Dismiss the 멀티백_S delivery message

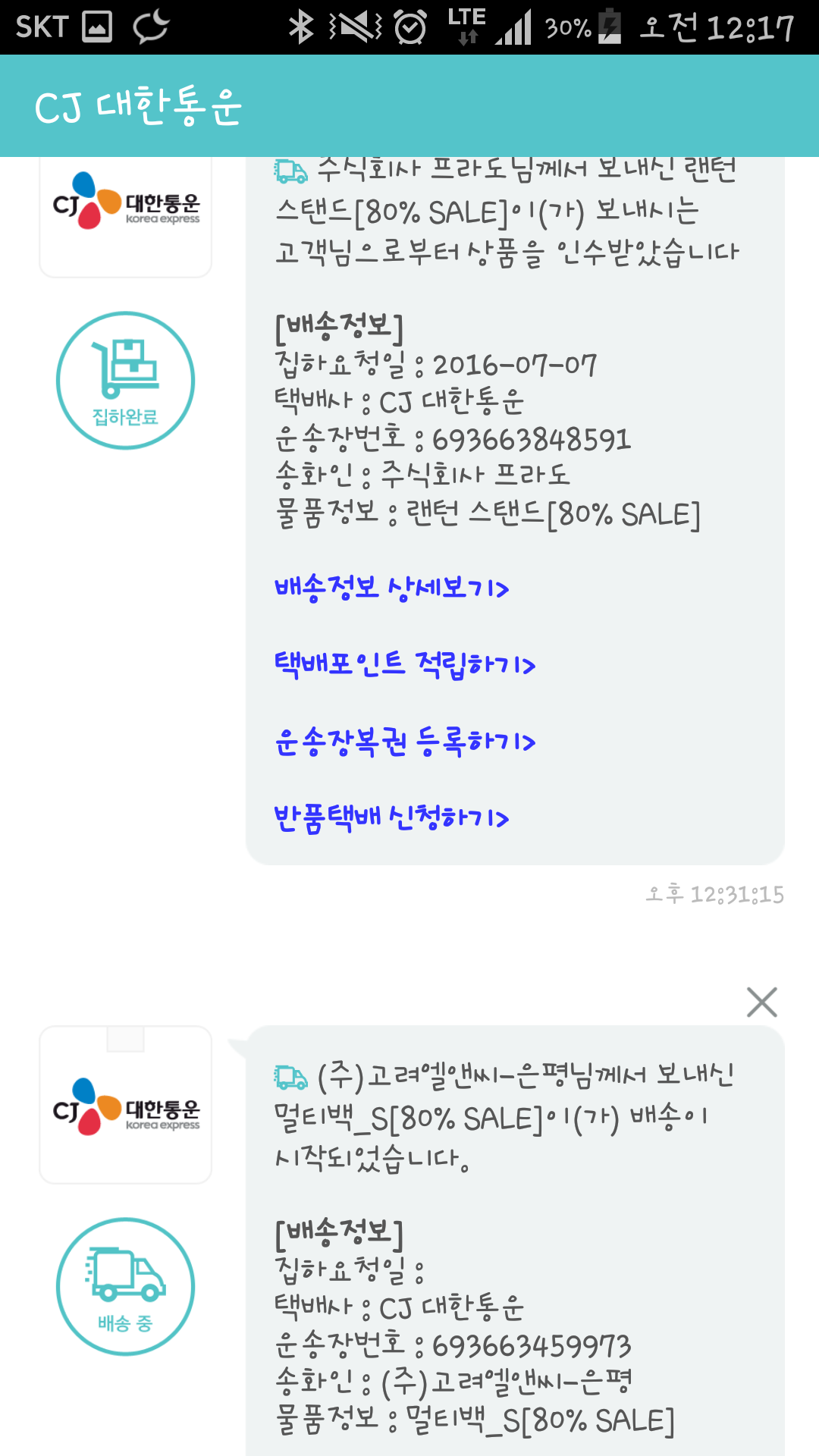pos(761,1002)
